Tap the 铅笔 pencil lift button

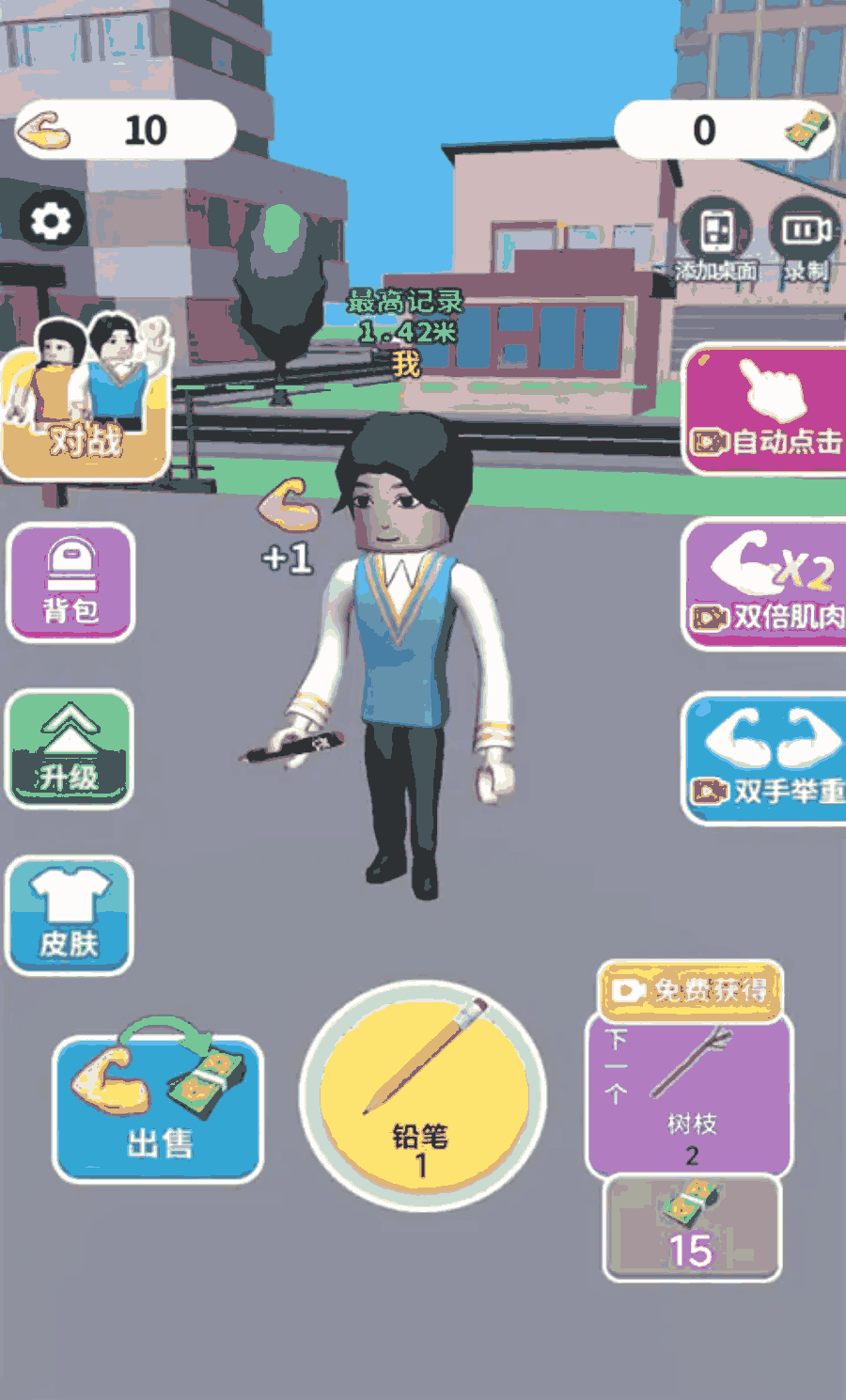pyautogui.click(x=422, y=1096)
